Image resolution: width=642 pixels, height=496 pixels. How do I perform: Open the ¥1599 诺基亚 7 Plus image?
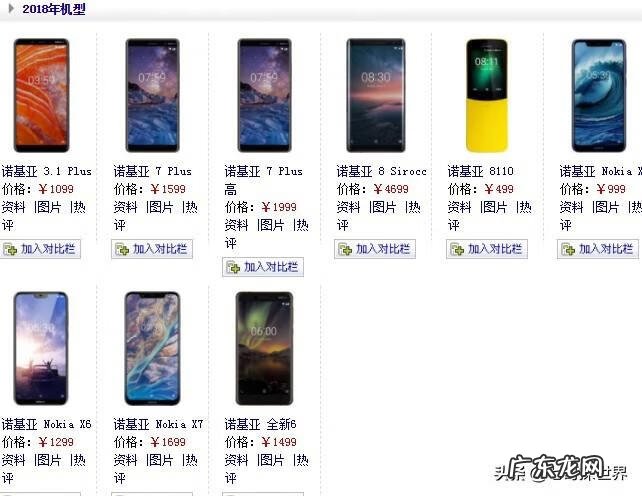[x=153, y=94]
